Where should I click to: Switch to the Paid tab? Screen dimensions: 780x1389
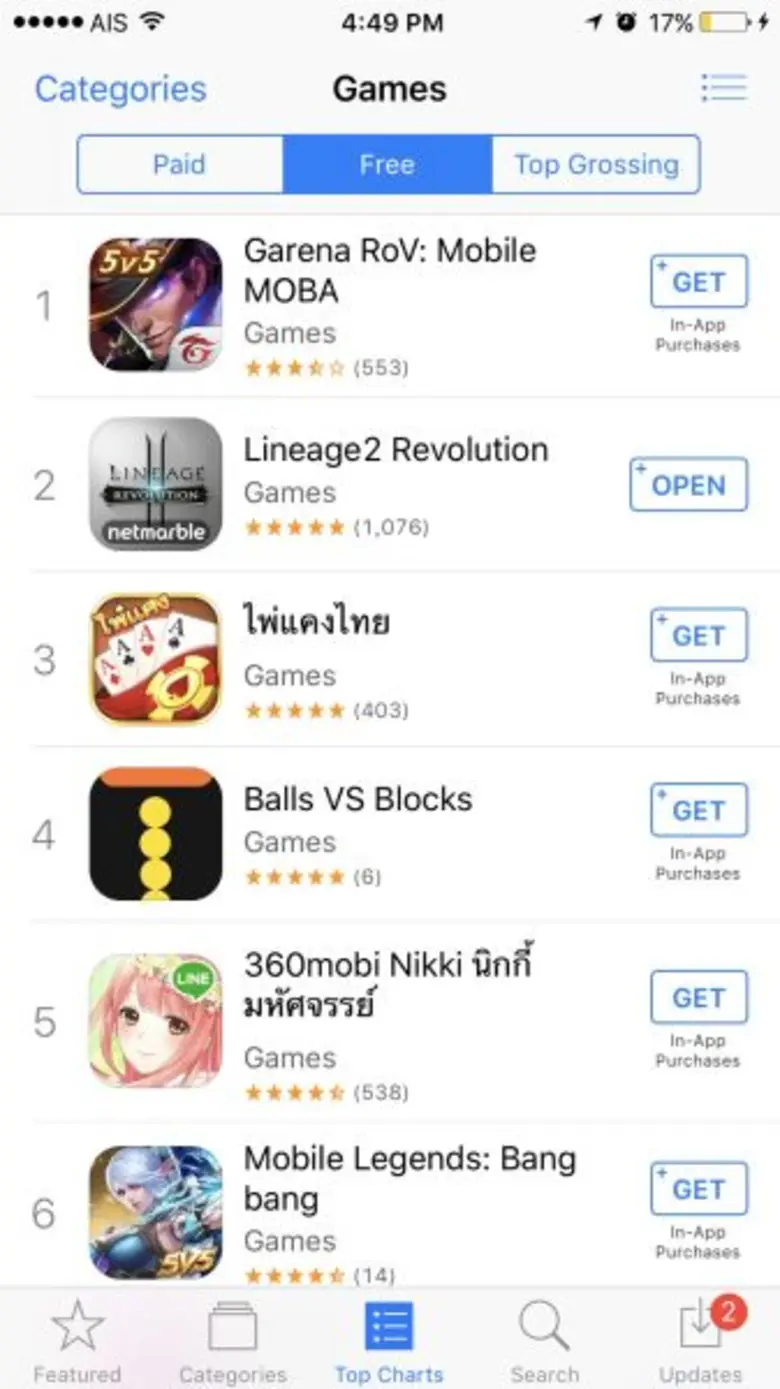[x=180, y=164]
